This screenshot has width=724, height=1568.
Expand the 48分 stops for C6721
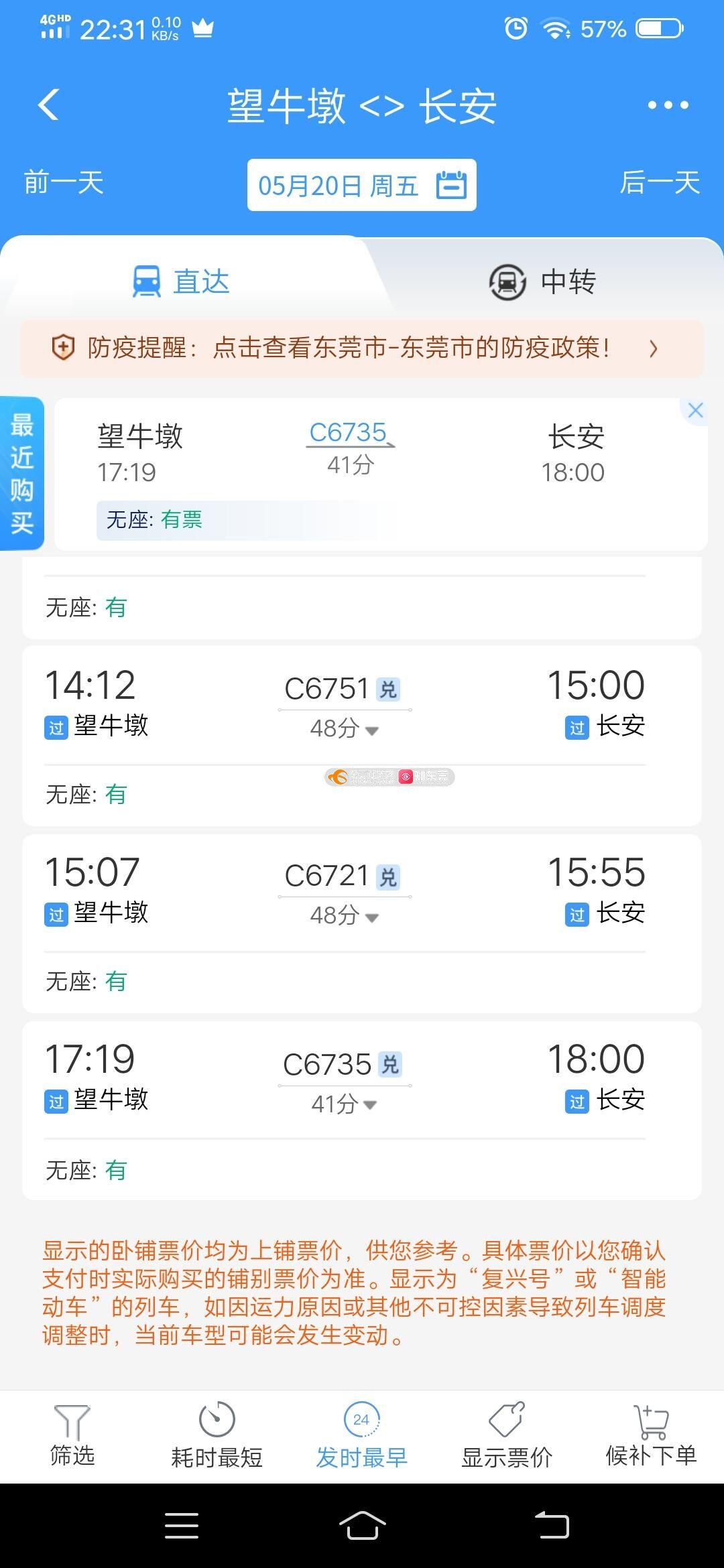tap(345, 915)
